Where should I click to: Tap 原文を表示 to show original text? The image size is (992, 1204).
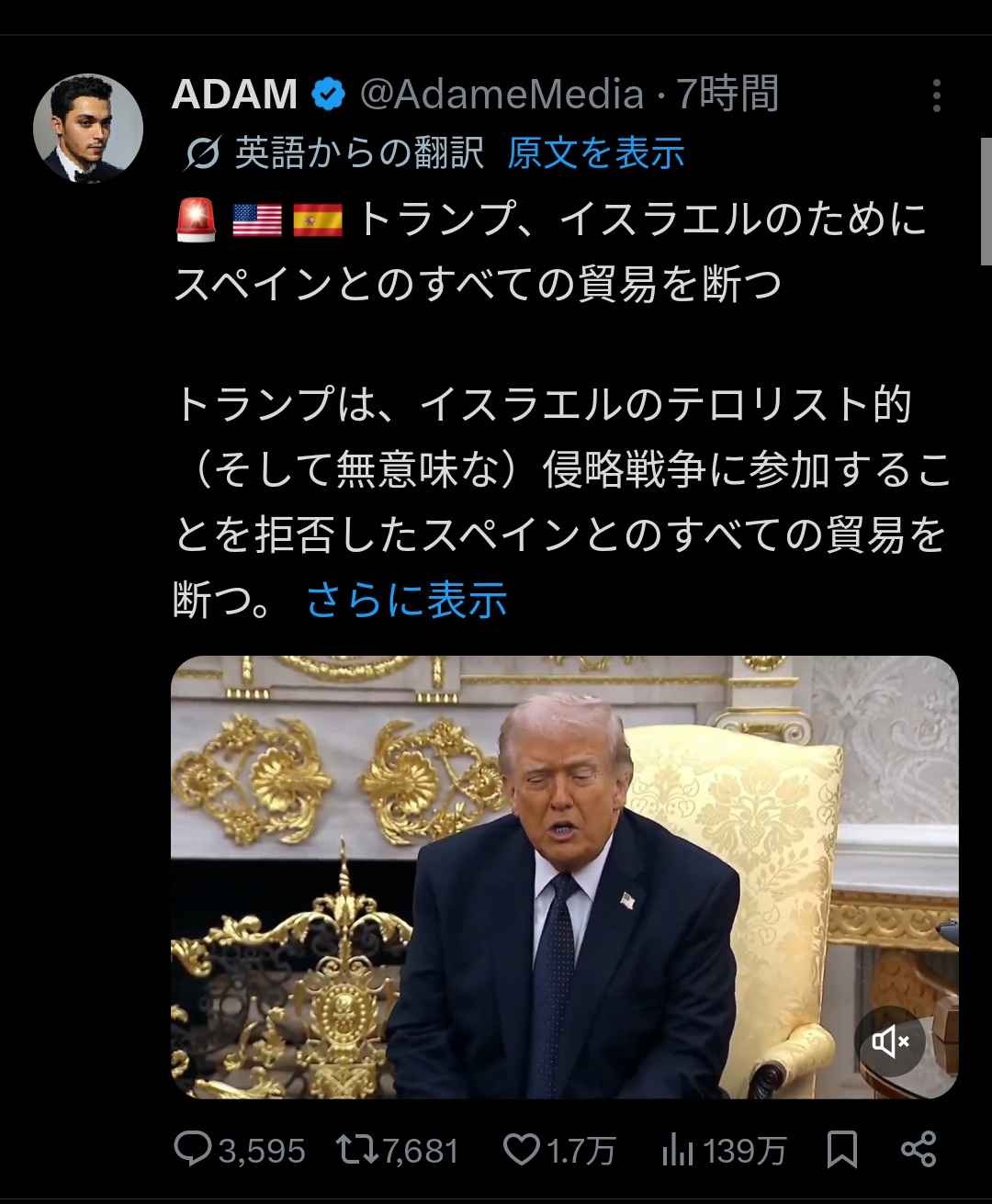[x=595, y=152]
